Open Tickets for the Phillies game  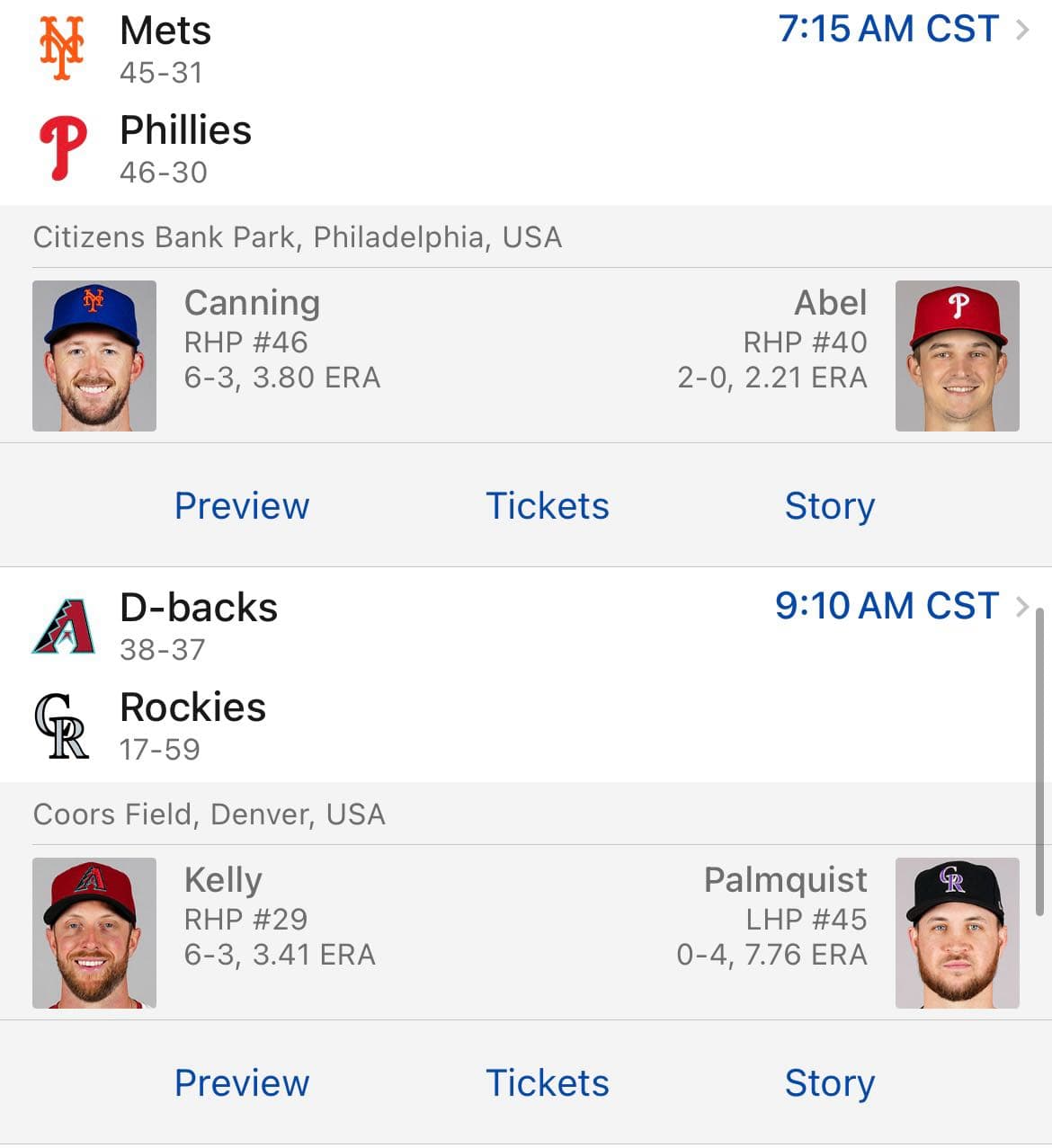coord(548,506)
